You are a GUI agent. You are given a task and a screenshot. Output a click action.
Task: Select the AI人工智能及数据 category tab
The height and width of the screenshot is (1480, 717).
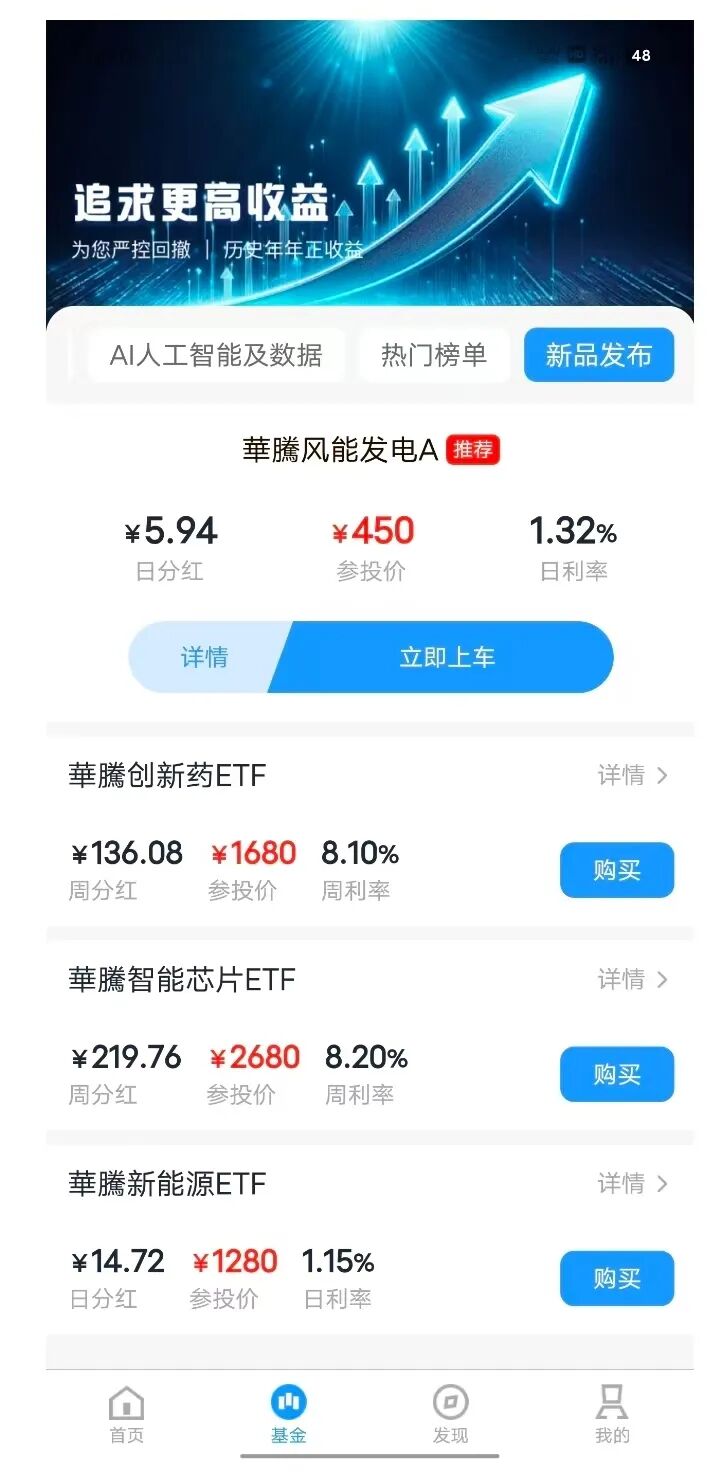(x=215, y=355)
